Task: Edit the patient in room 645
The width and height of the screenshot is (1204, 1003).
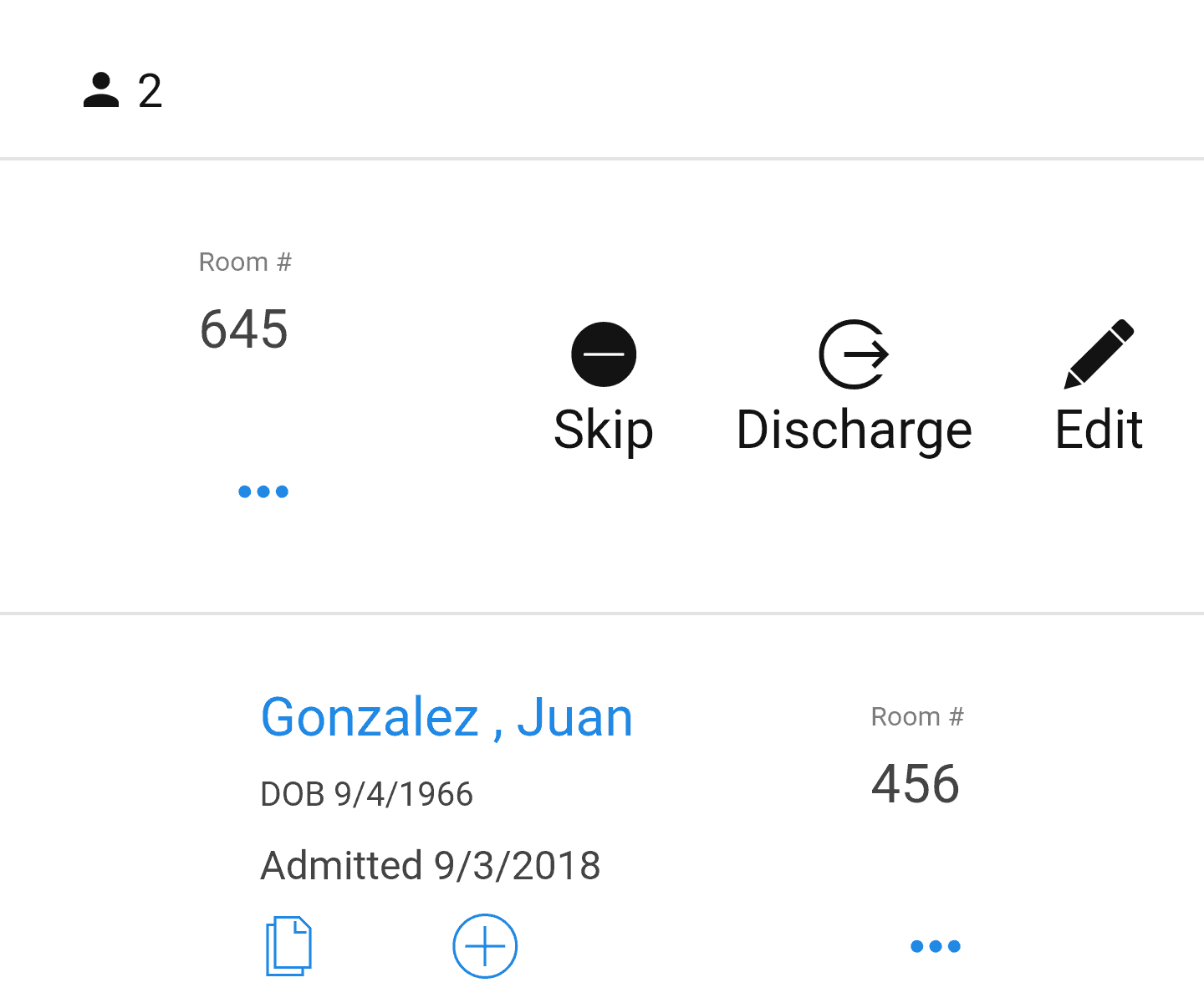Action: click(1099, 386)
